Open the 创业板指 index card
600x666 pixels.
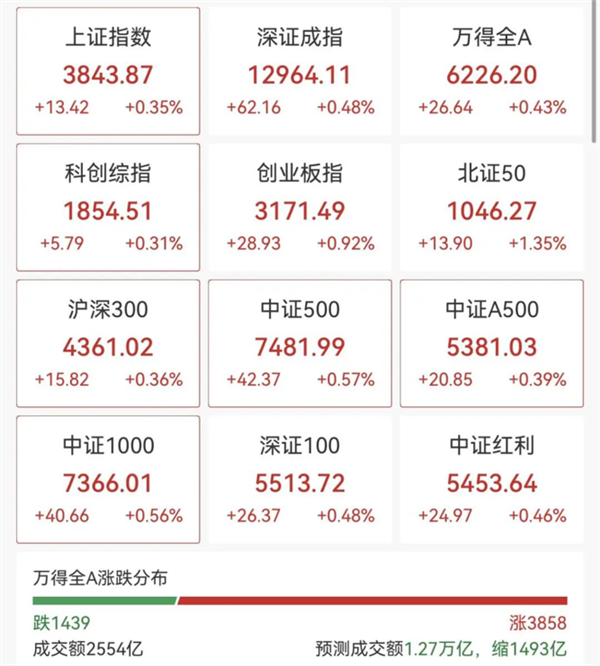pos(300,207)
